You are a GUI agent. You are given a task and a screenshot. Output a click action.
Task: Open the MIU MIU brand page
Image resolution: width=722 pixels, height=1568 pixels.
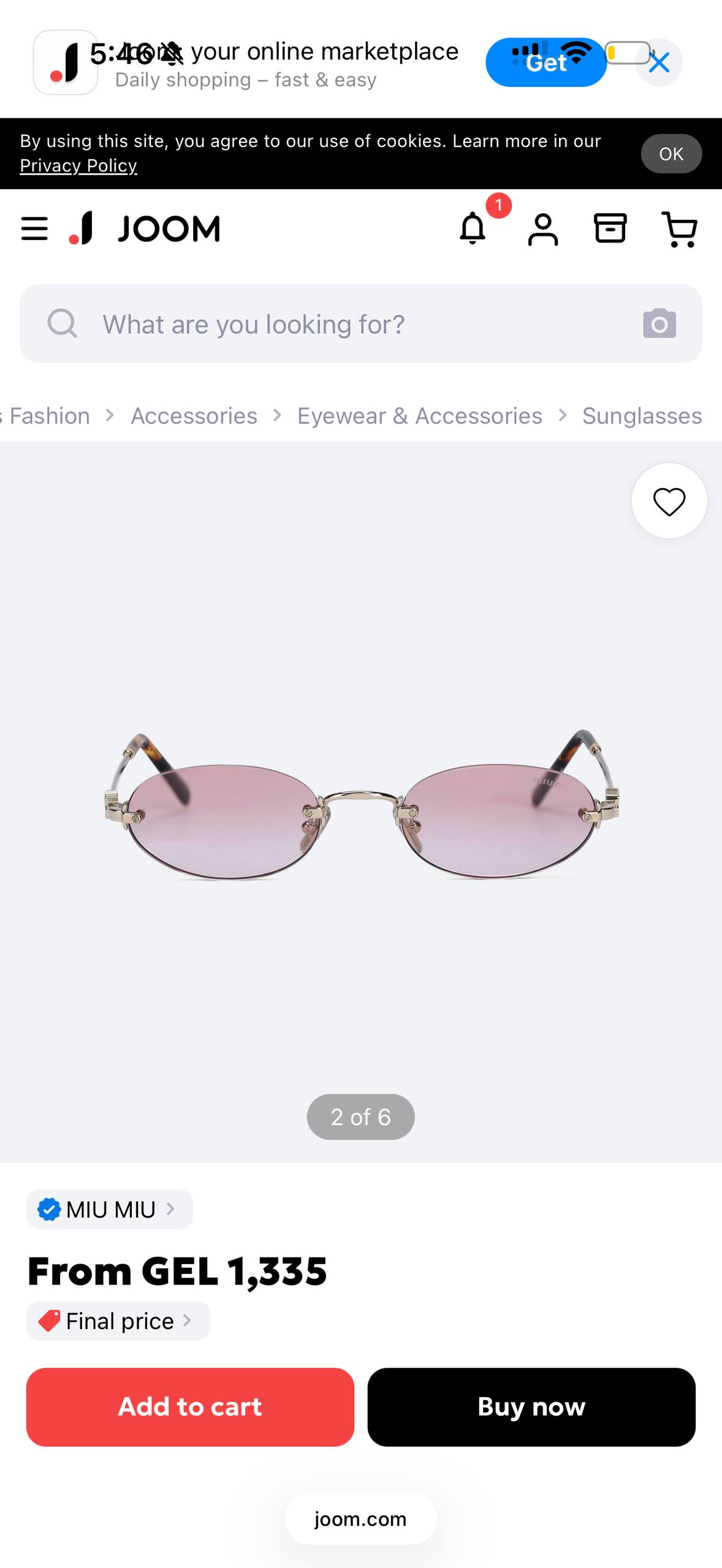click(x=110, y=1209)
